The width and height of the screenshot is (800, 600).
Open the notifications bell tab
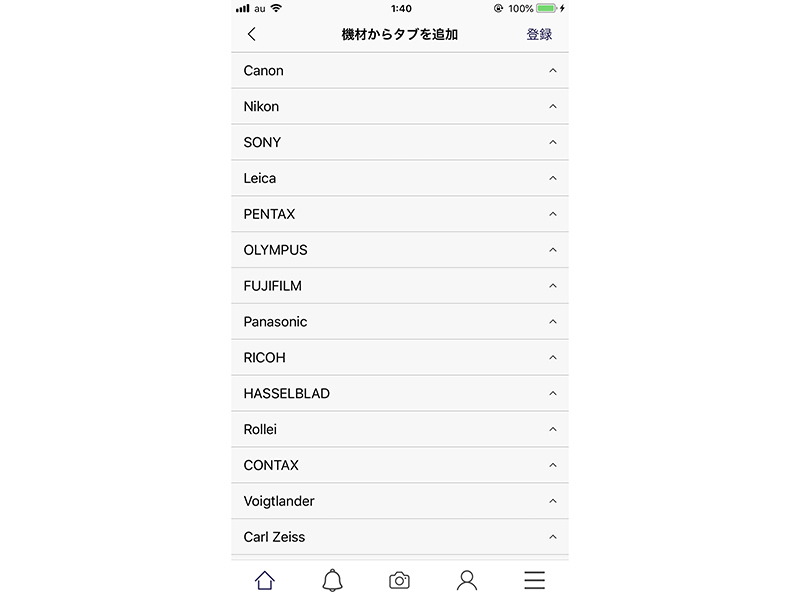pos(332,580)
